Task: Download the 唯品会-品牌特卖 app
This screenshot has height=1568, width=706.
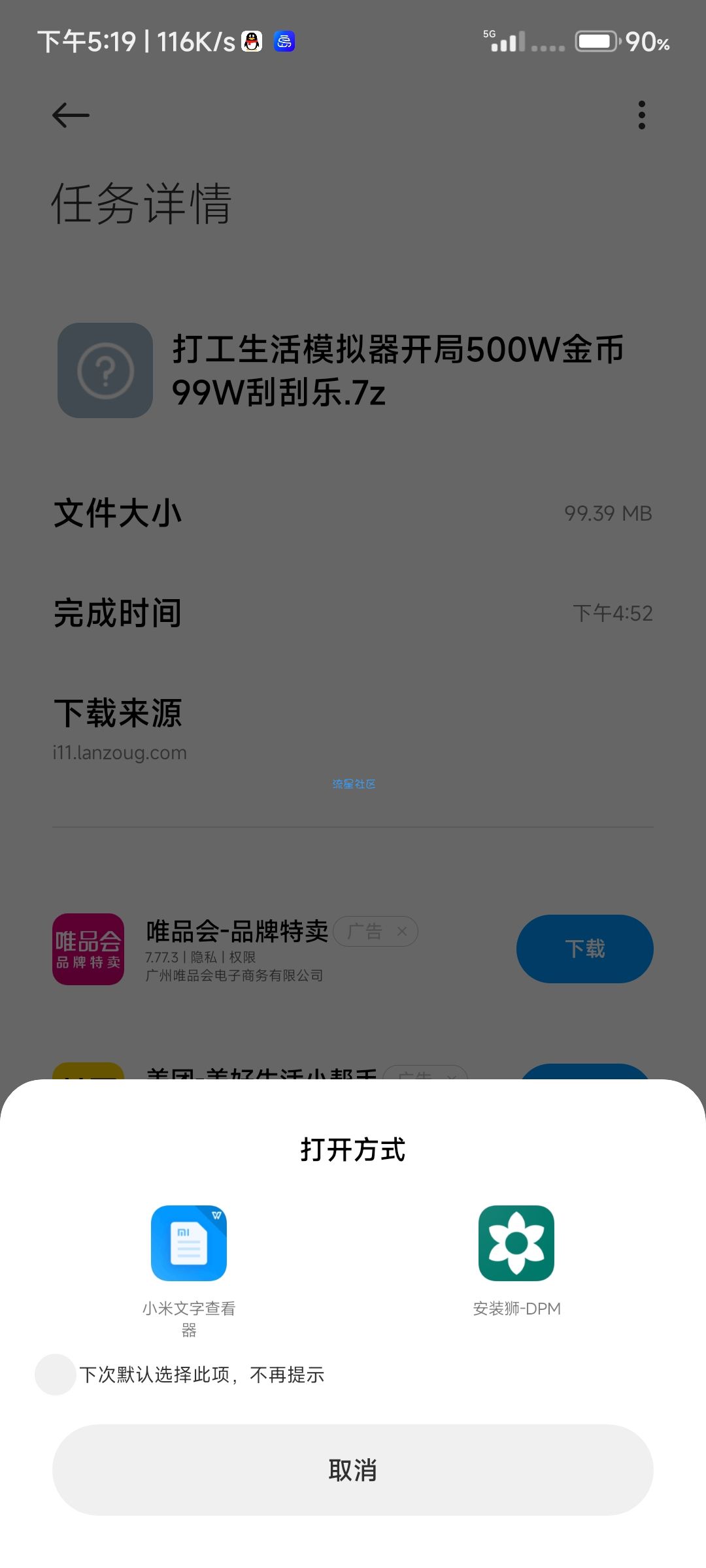Action: click(x=584, y=949)
